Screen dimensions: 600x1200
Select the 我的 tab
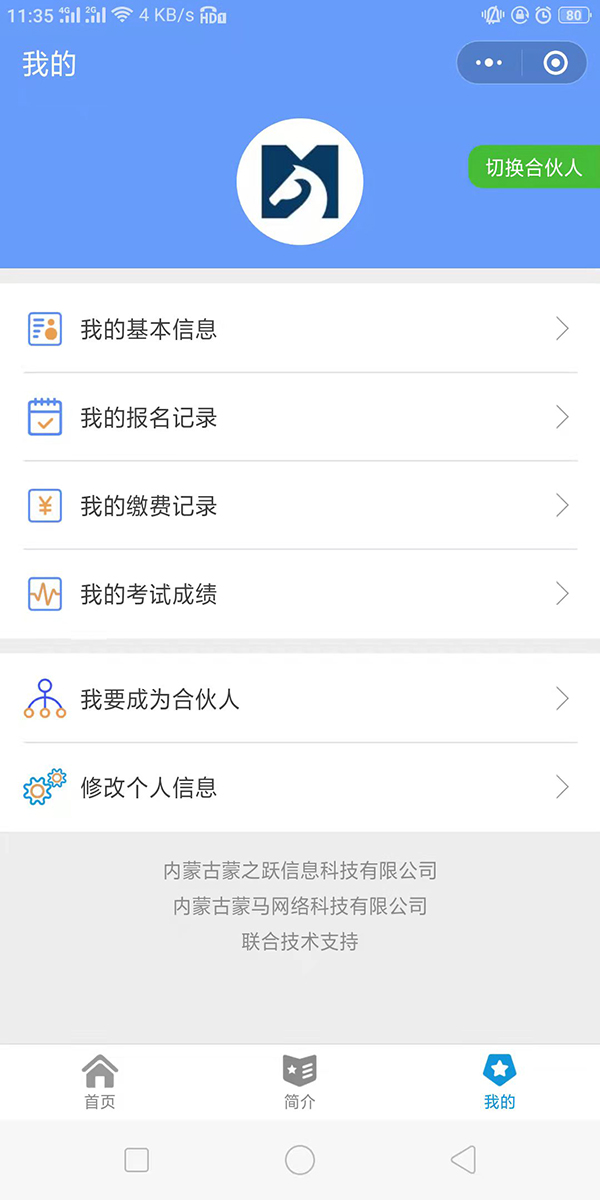[x=500, y=1083]
